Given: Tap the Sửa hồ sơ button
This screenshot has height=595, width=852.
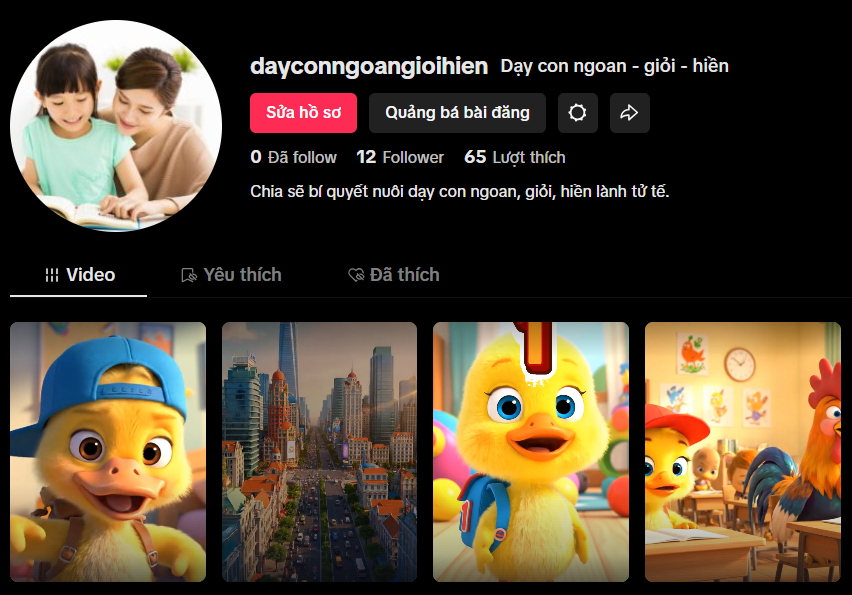Looking at the screenshot, I should pos(303,113).
